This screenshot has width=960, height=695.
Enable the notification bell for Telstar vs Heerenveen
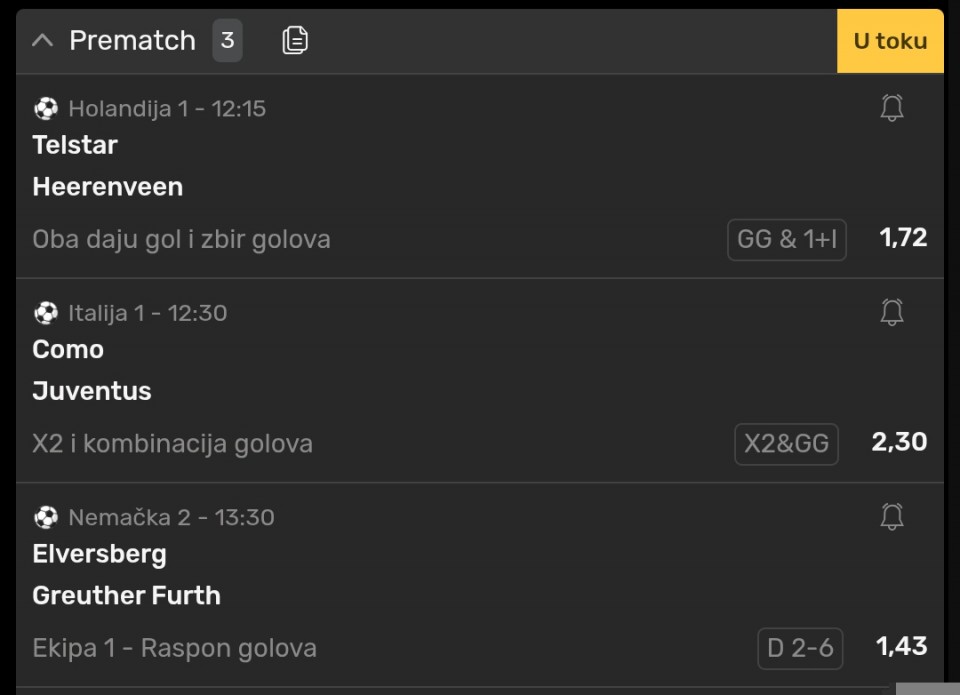pos(891,108)
